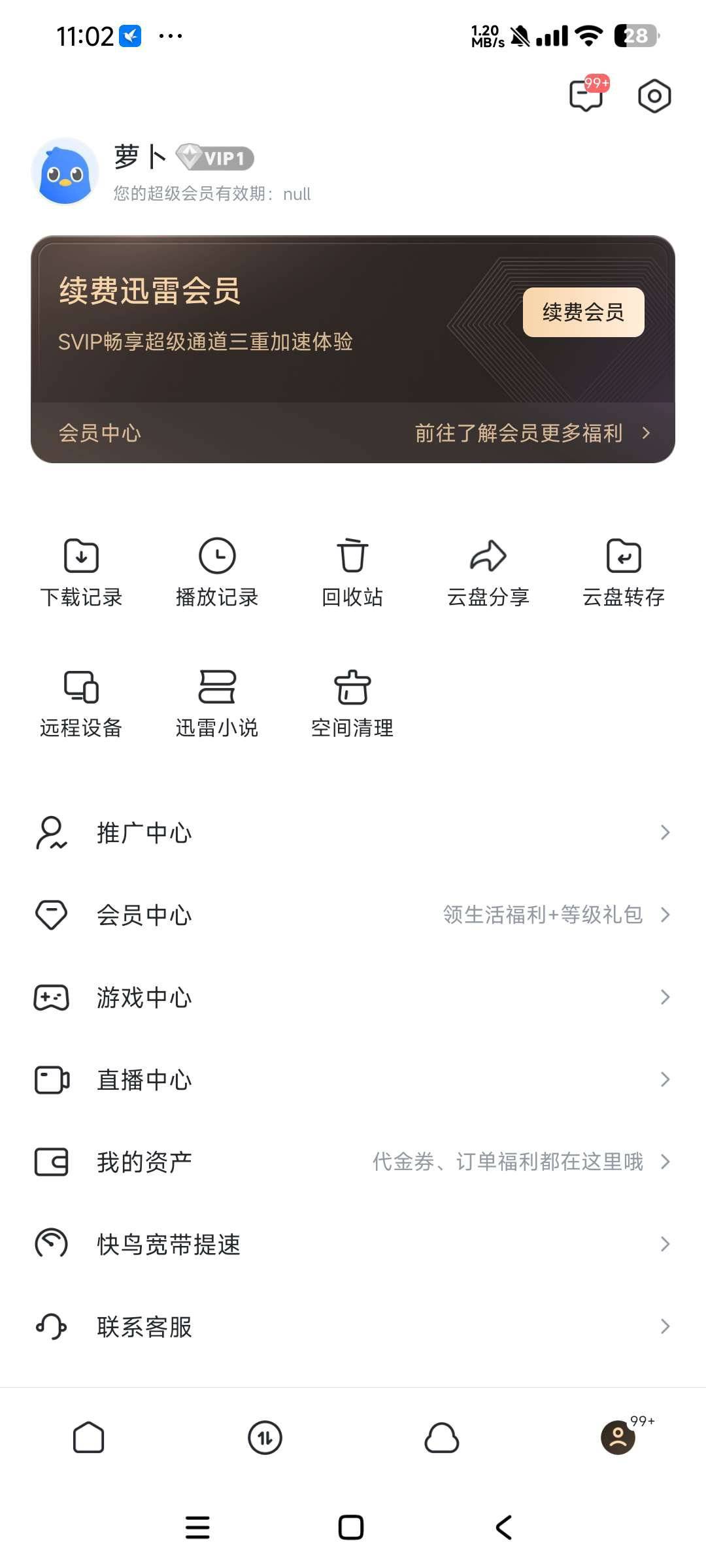Open the 推广中心 row
The width and height of the screenshot is (706, 1568).
[353, 833]
